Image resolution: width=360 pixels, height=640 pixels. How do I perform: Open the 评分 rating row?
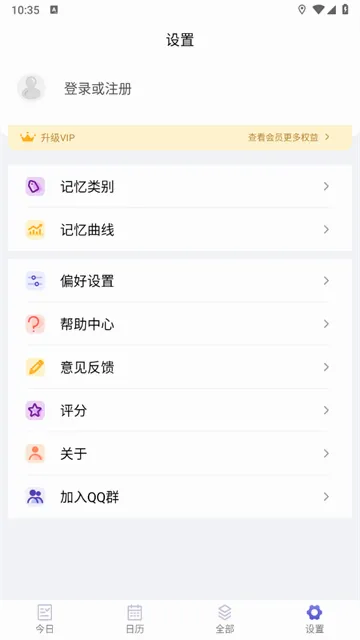click(180, 410)
